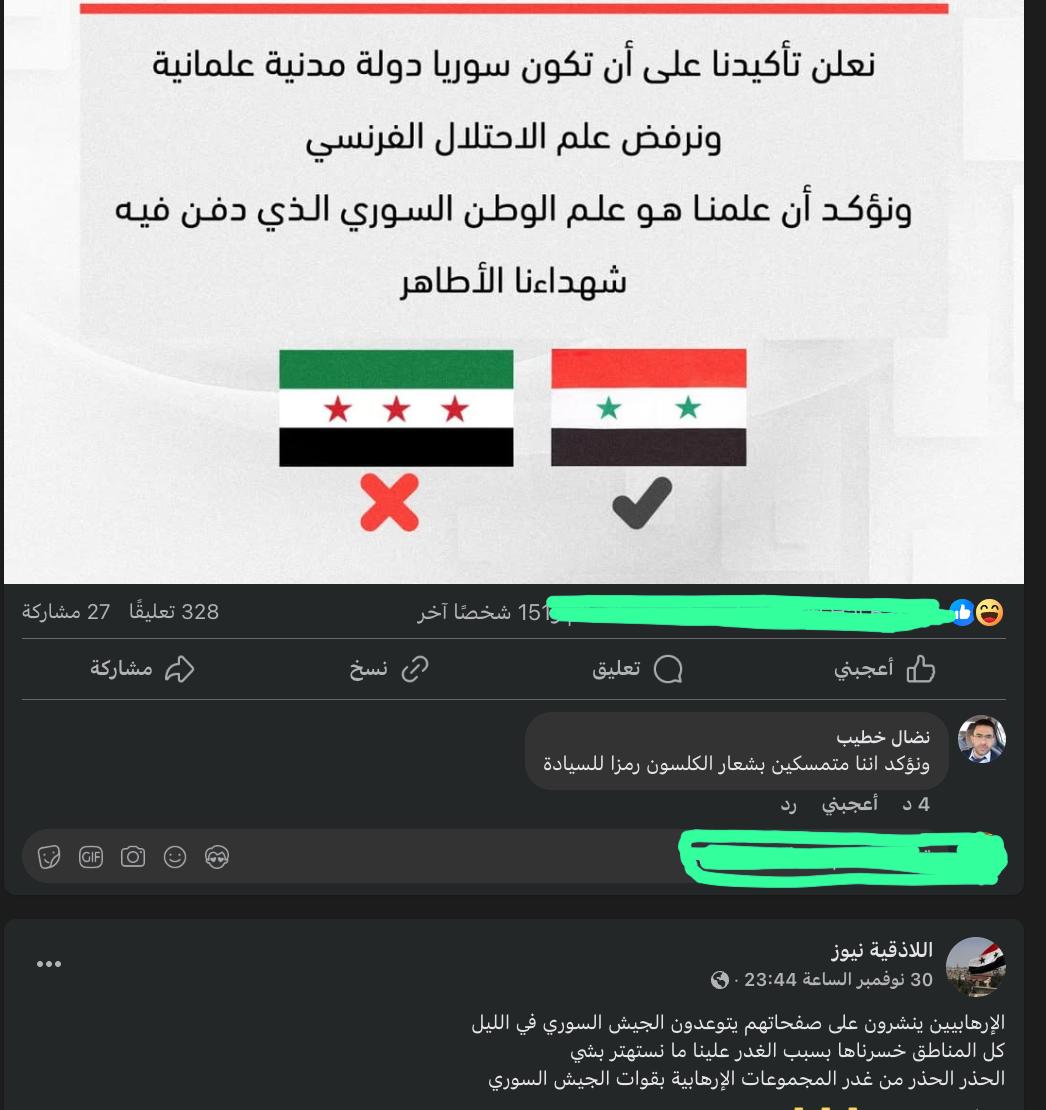Insert an emoji in the comment box

click(x=175, y=857)
